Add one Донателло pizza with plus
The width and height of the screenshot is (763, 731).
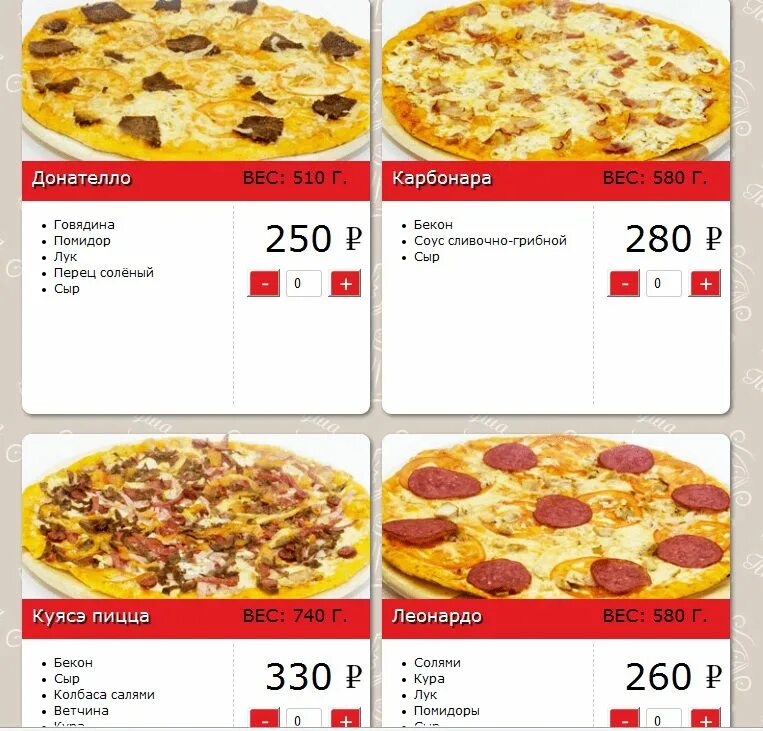tap(345, 284)
